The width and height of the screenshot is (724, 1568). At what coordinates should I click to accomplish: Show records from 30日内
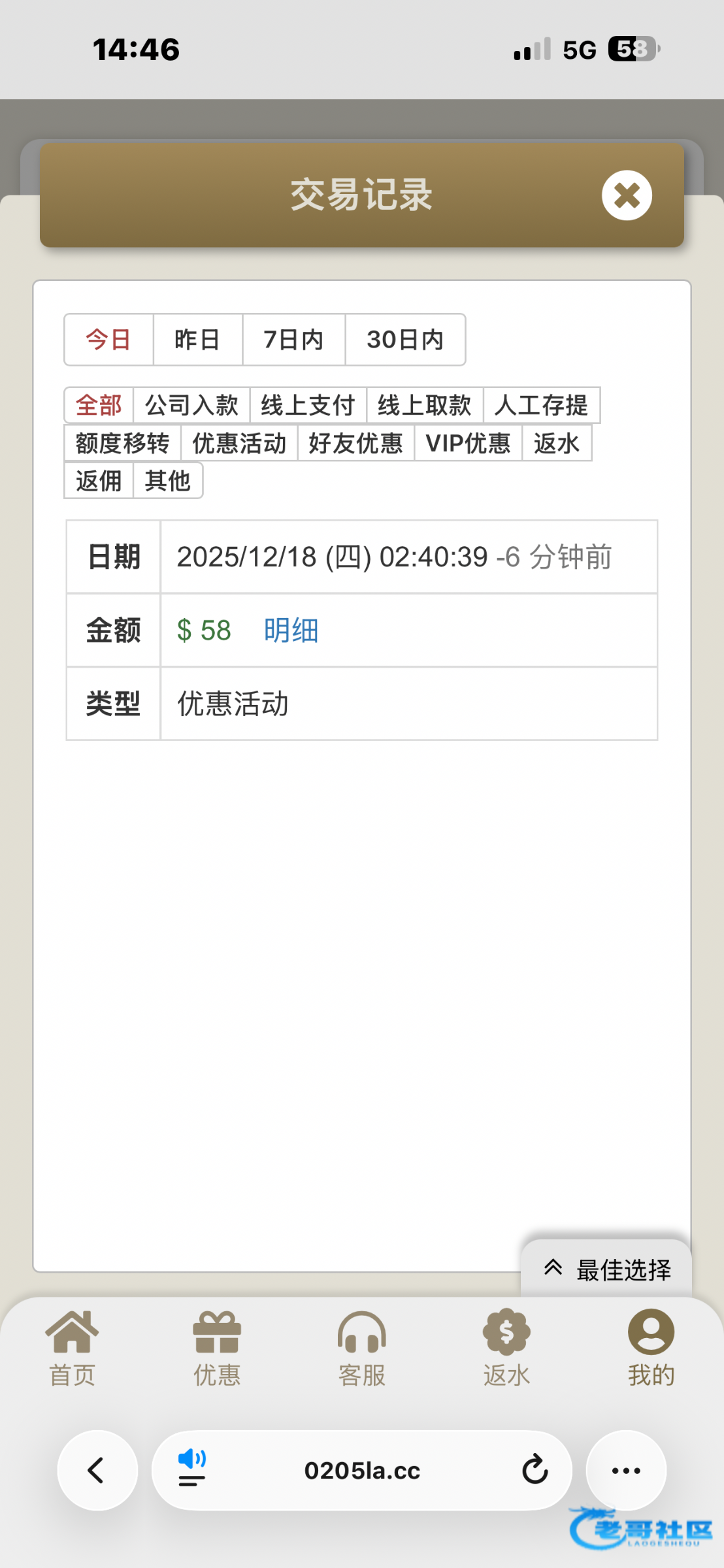tap(405, 340)
